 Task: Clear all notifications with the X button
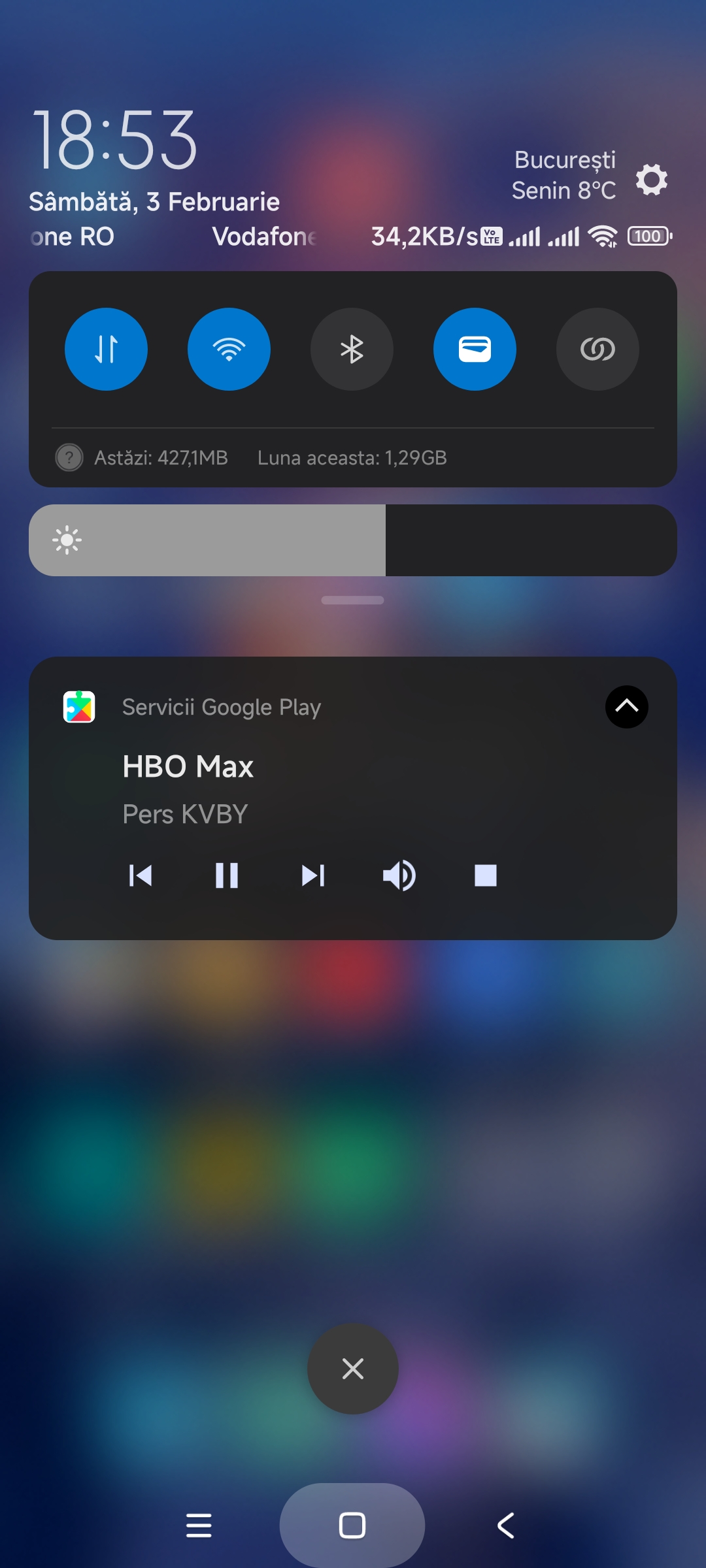point(353,1369)
